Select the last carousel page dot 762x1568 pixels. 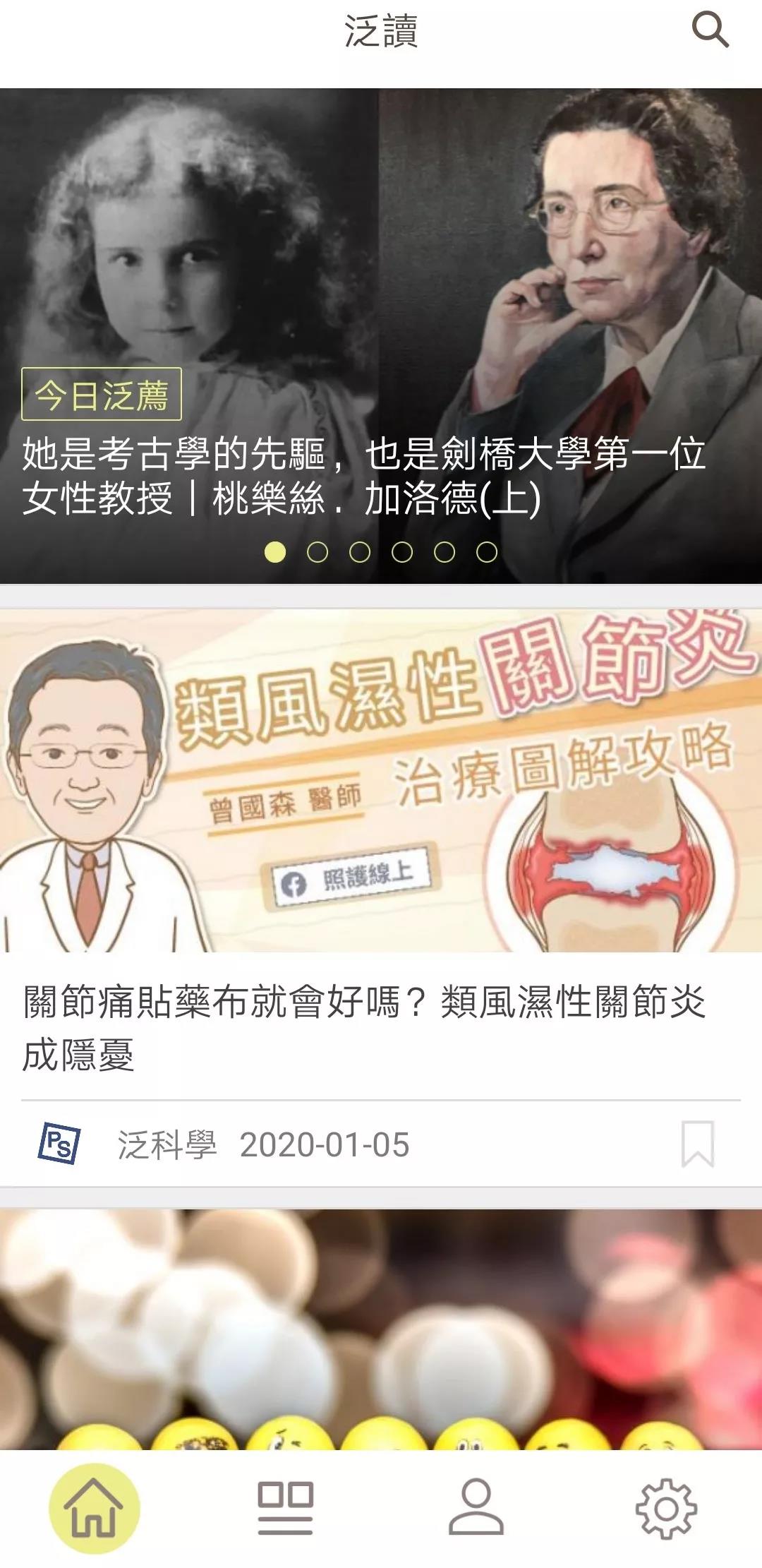point(487,552)
